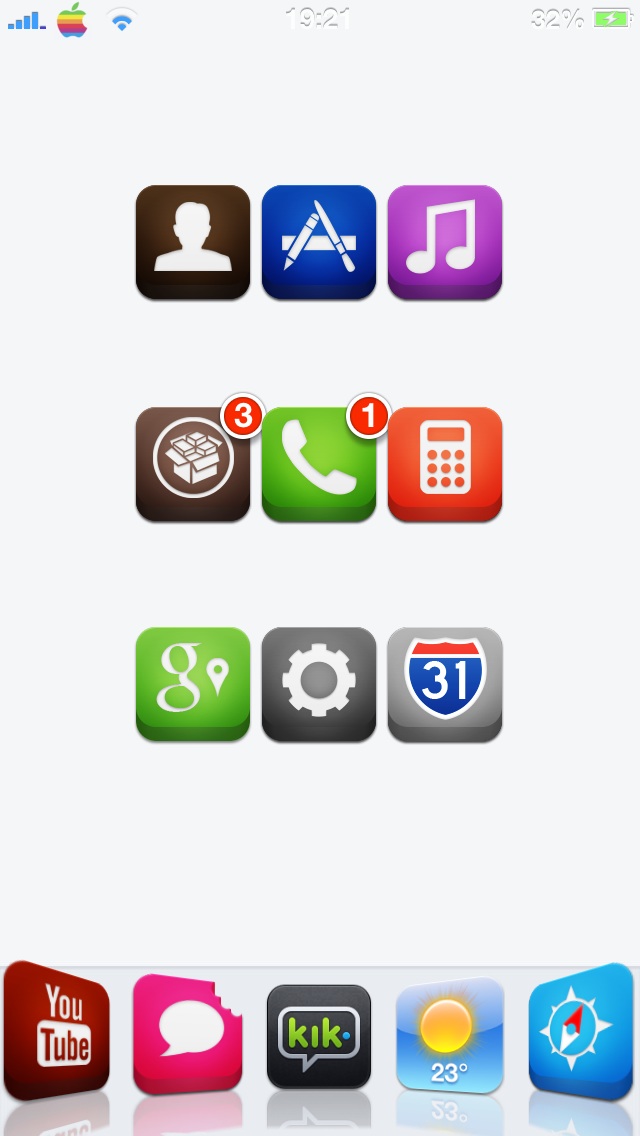This screenshot has width=640, height=1136.
Task: Open the green Phone app
Action: pos(319,464)
